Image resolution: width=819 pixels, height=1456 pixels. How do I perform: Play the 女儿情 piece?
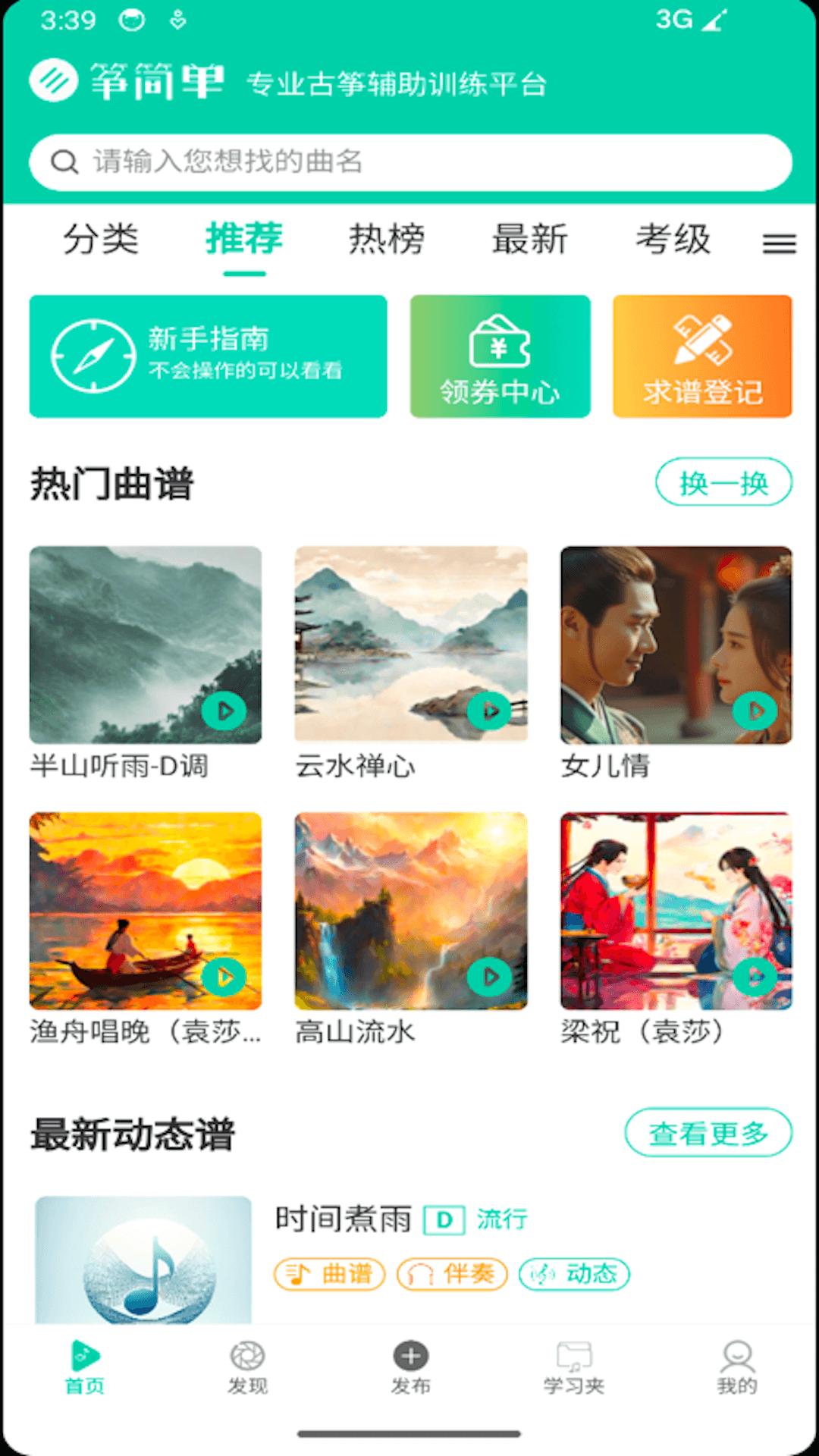(x=753, y=711)
